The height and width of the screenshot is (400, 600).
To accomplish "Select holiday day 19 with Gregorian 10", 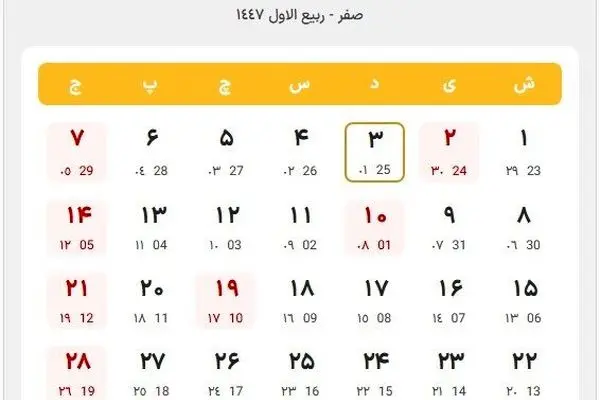I will click(x=226, y=301).
